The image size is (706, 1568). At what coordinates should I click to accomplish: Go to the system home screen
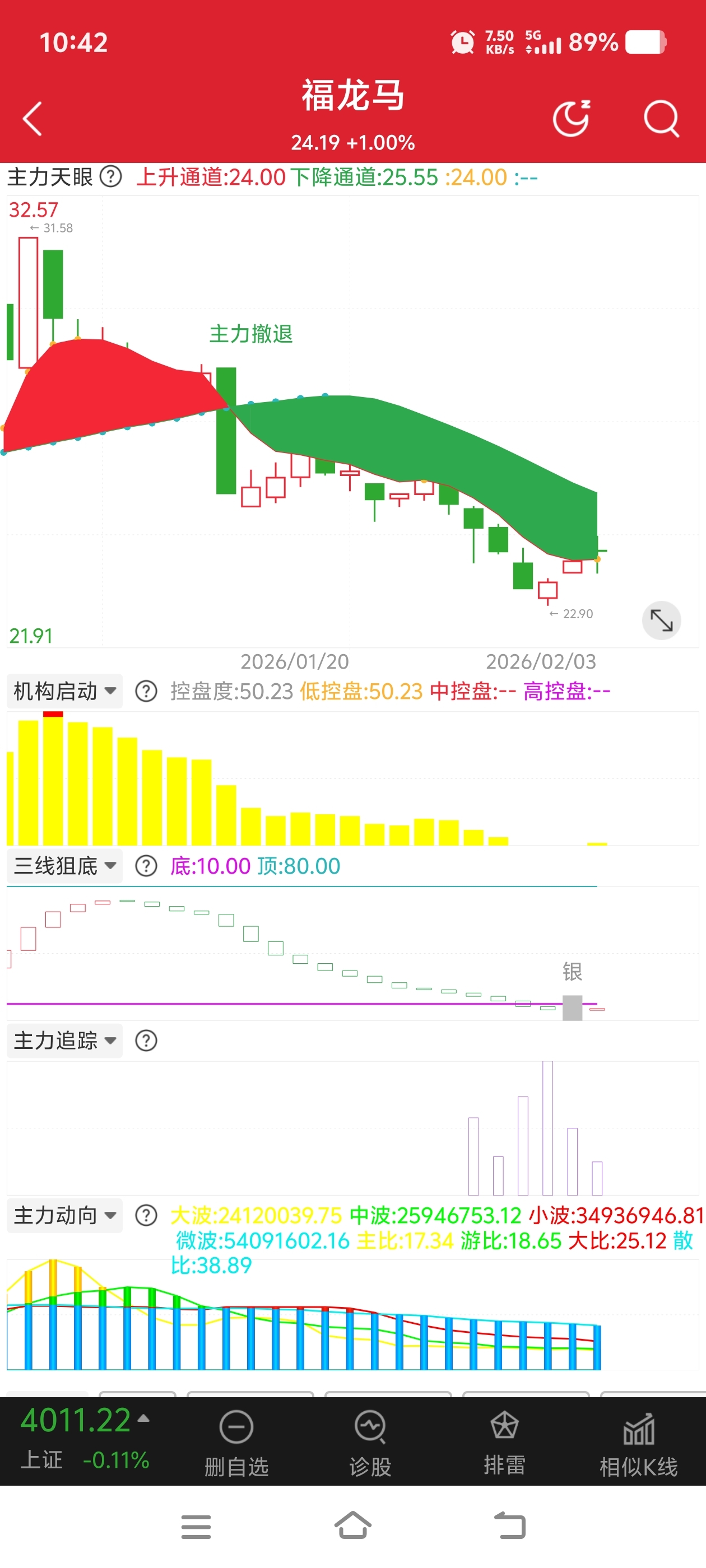click(352, 1525)
